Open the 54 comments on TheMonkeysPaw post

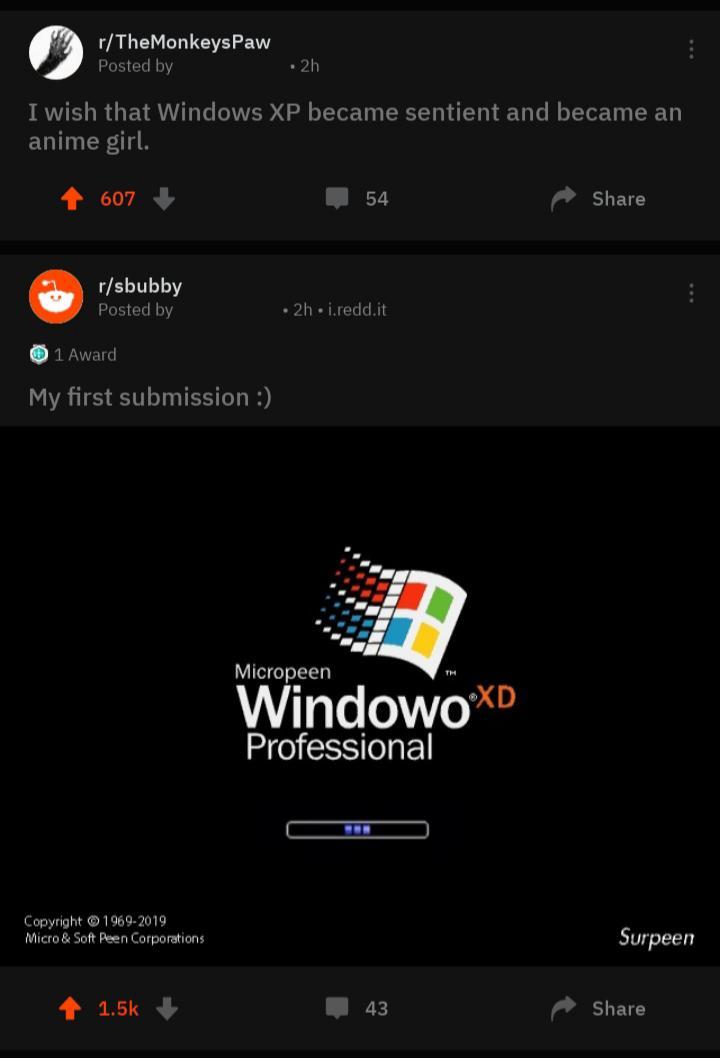(x=358, y=199)
